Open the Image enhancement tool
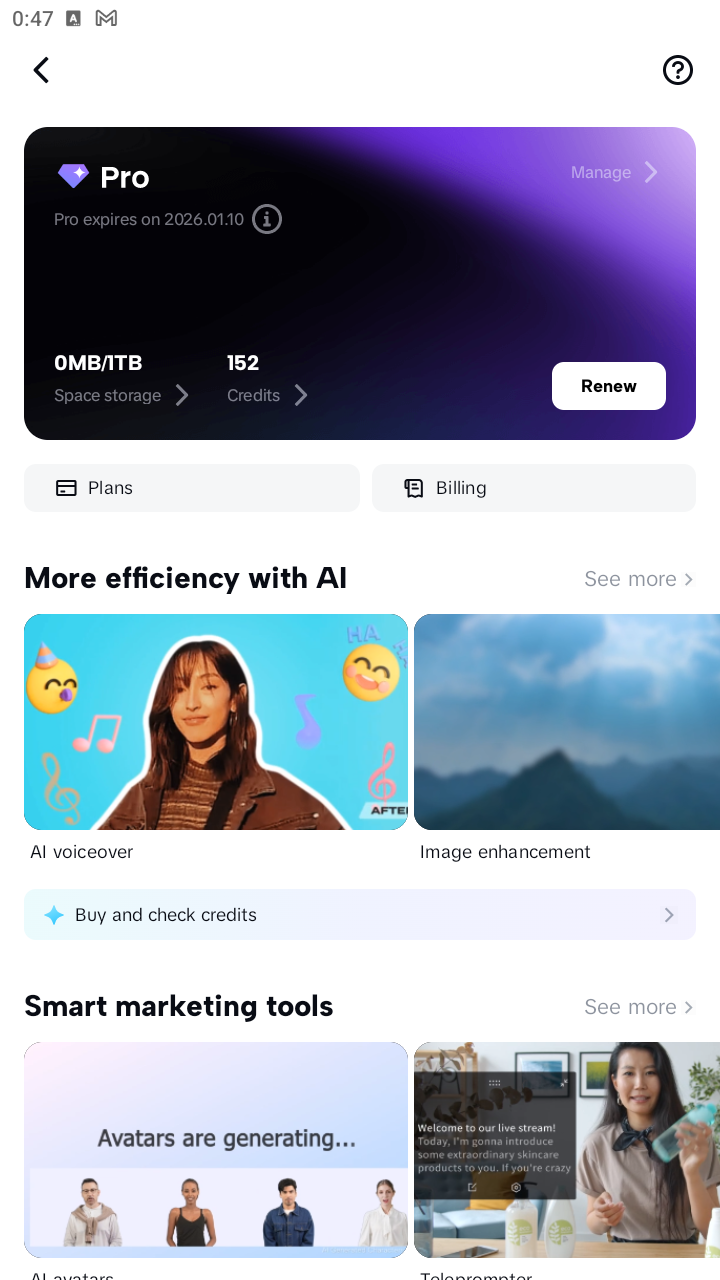720x1280 pixels. pyautogui.click(x=566, y=722)
